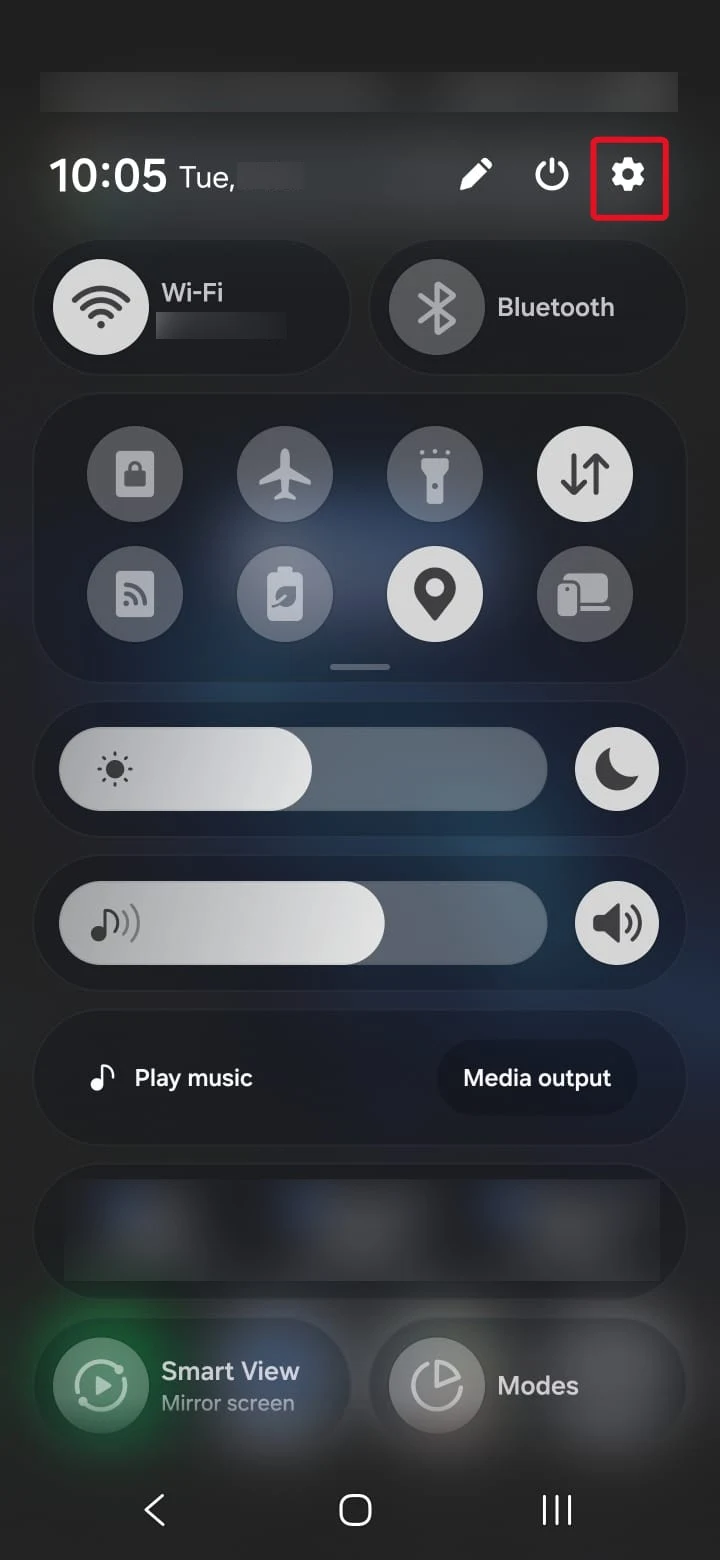
Task: Open the power menu icon
Action: (551, 176)
